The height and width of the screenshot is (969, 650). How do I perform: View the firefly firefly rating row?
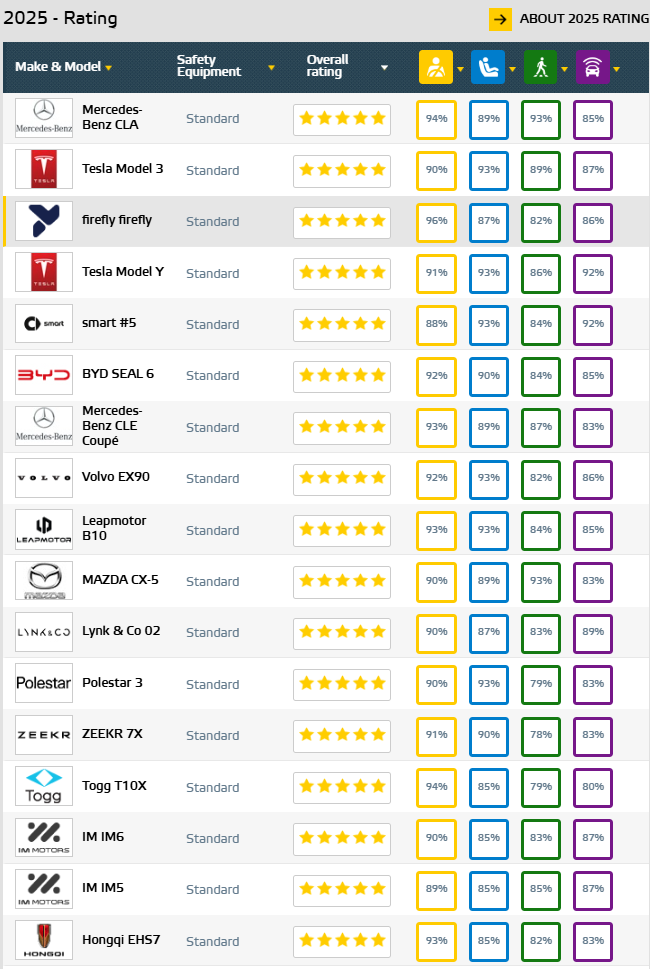[x=117, y=220]
